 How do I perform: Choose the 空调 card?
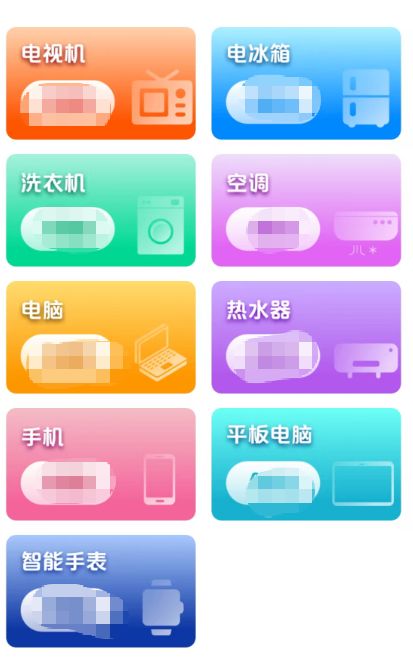click(x=306, y=210)
